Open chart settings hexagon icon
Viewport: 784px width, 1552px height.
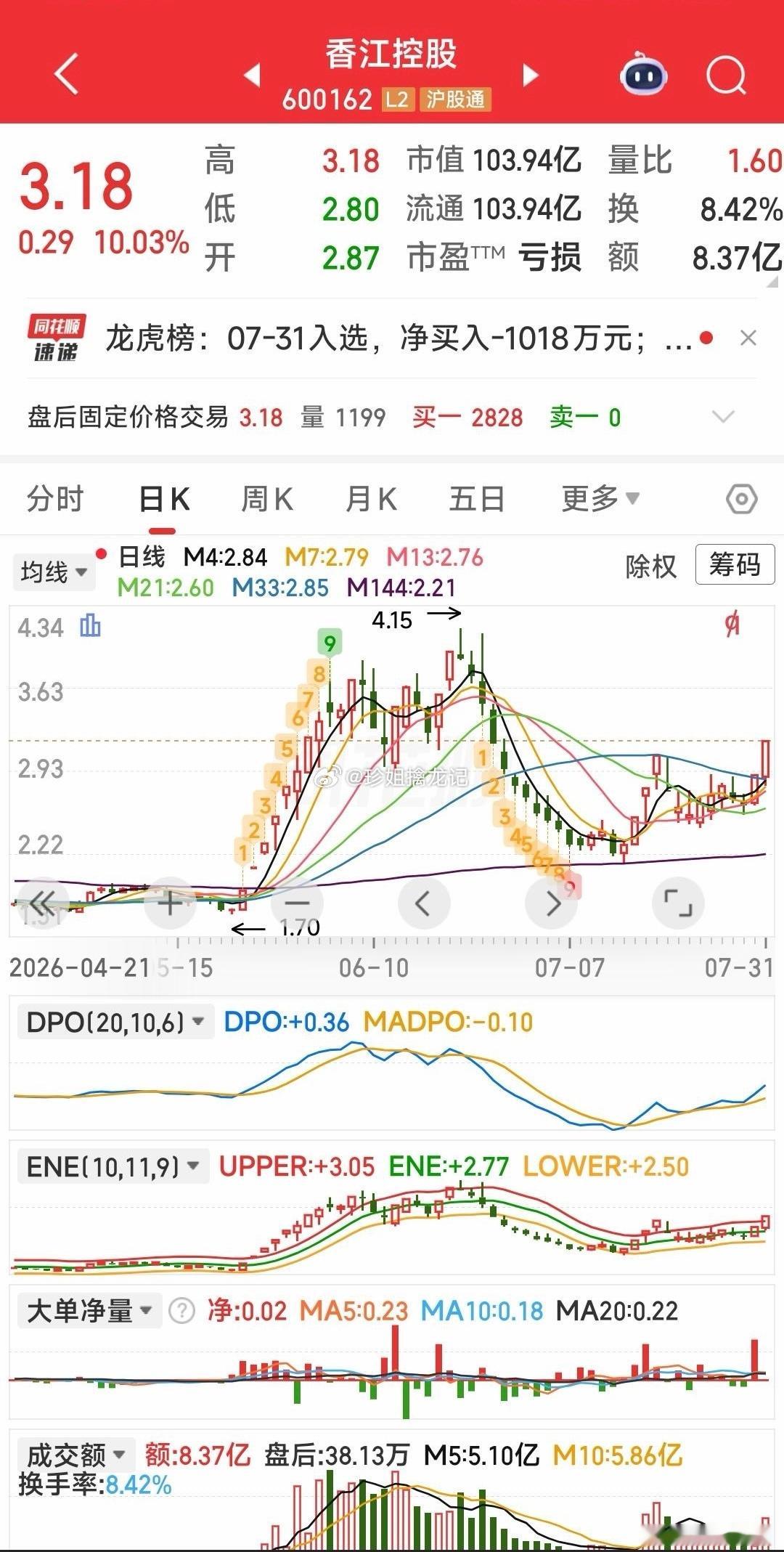coord(742,499)
